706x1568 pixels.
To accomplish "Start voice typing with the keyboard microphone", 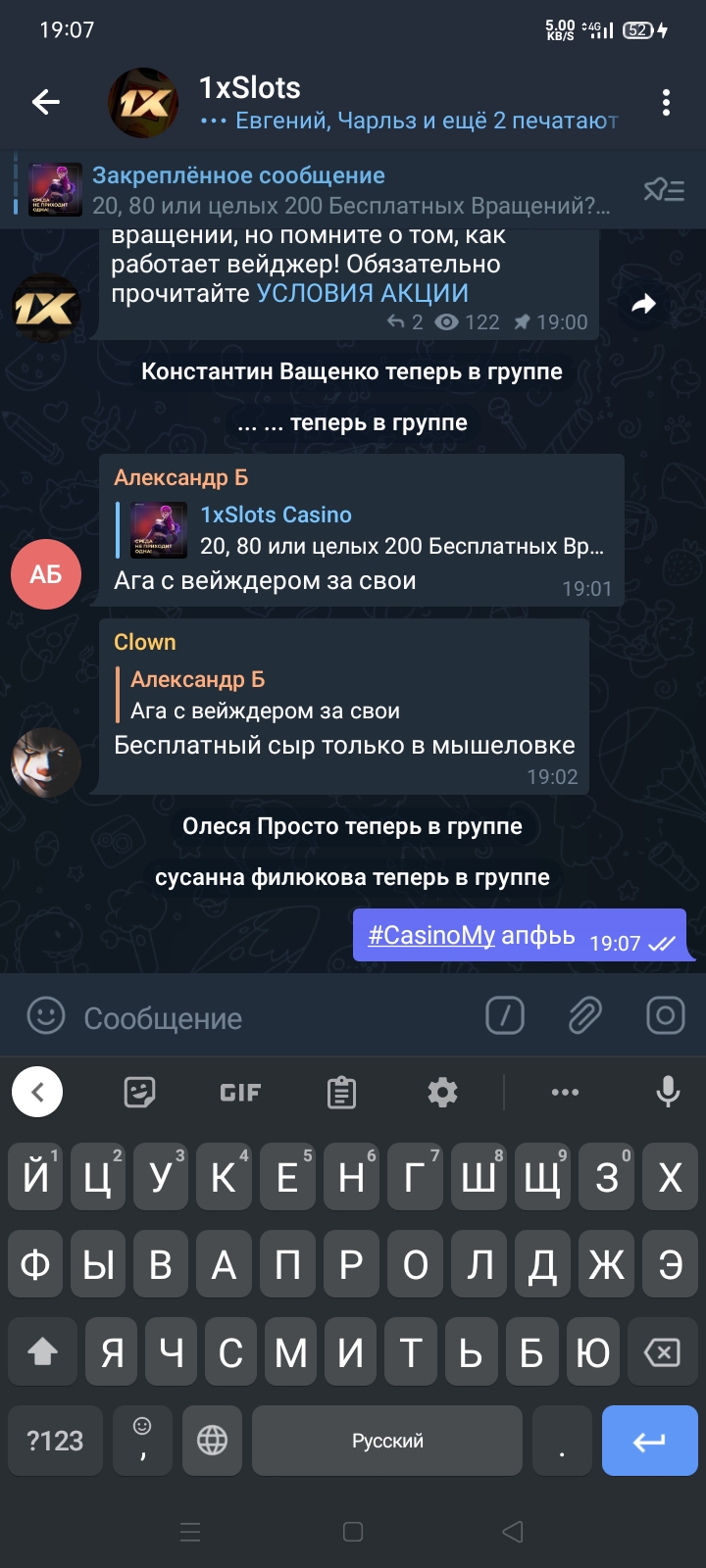I will (668, 1092).
